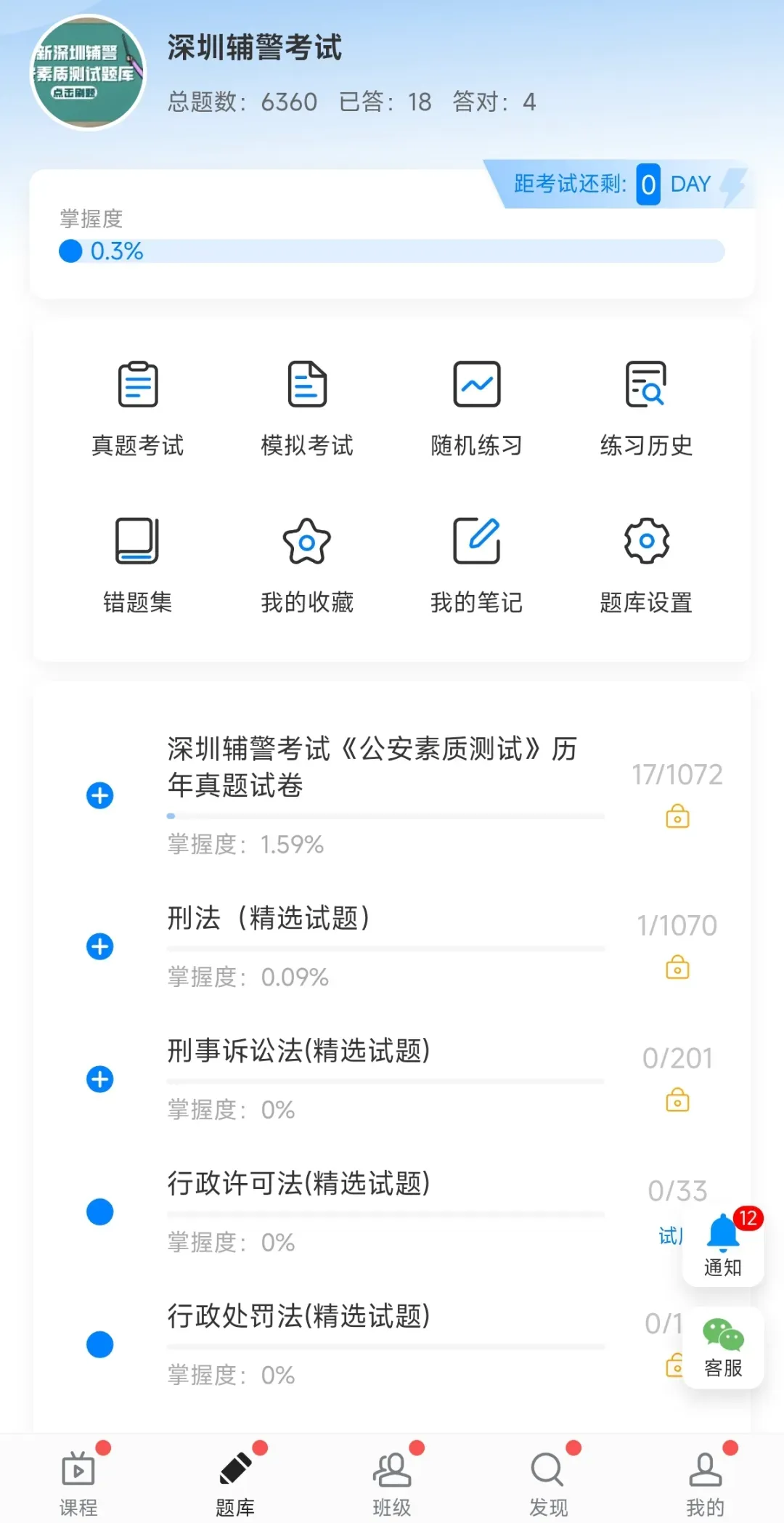Expand the 刑法（精选试题） chapter
This screenshot has height=1523, width=784.
(100, 946)
